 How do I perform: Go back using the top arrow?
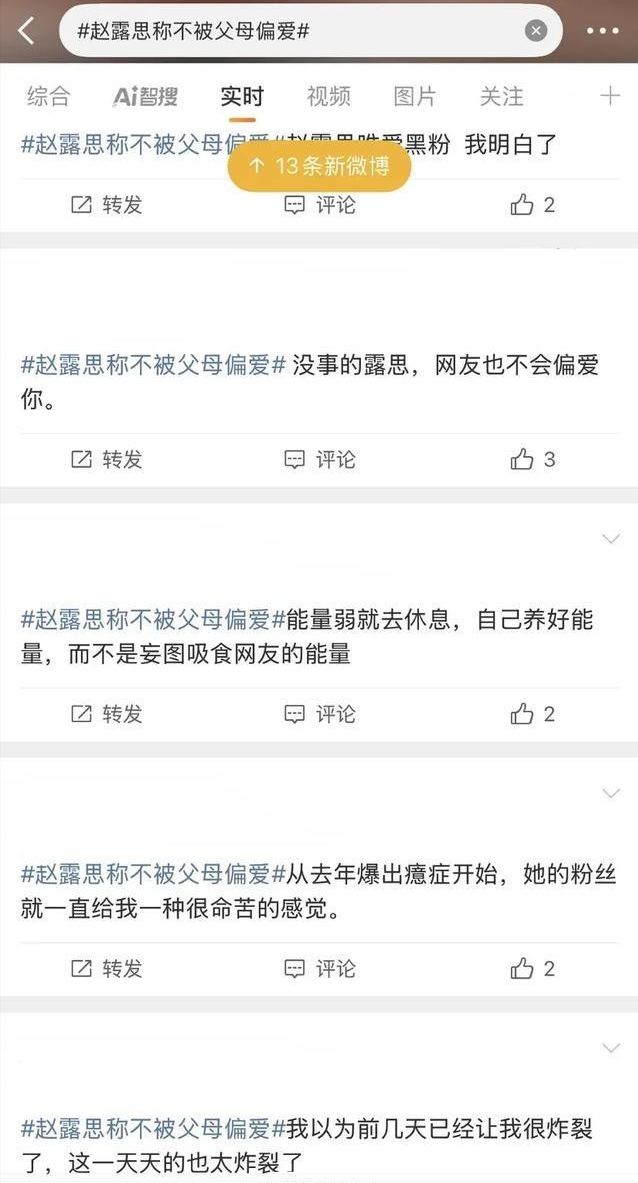[x=26, y=31]
